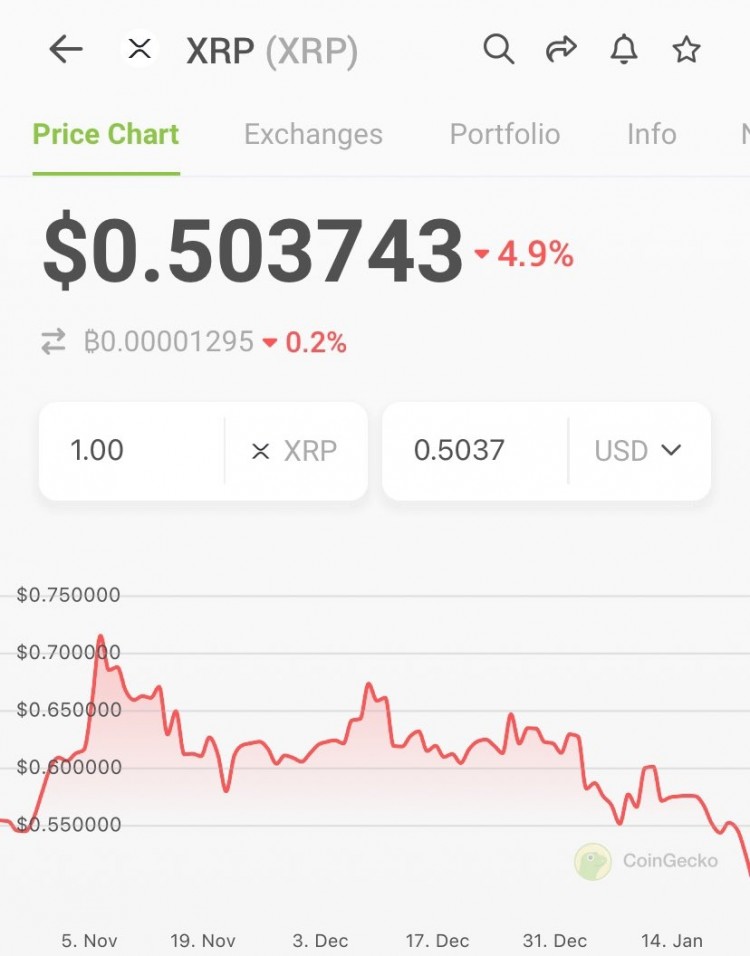Share the XRP page via share icon
This screenshot has width=750, height=956.
562,48
